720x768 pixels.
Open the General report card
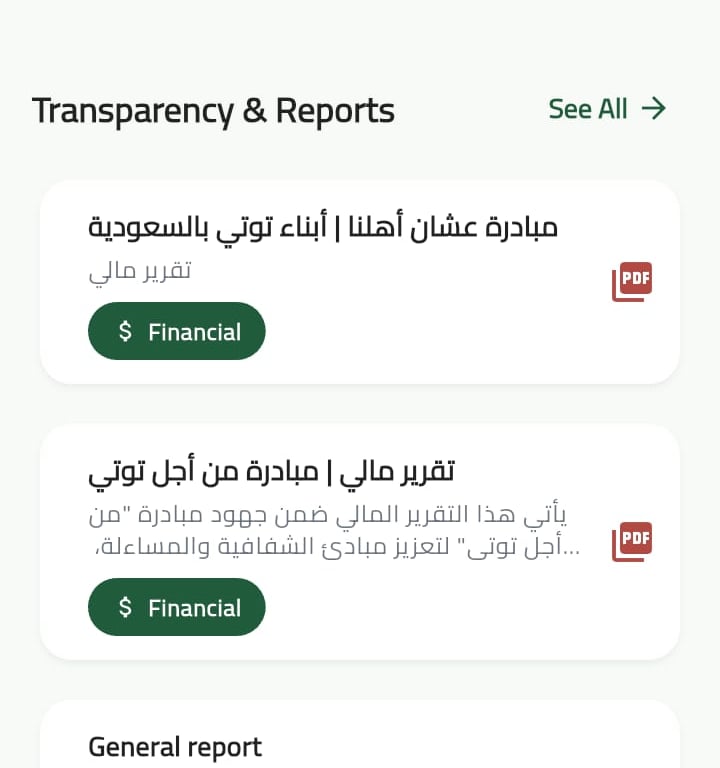[x=176, y=747]
